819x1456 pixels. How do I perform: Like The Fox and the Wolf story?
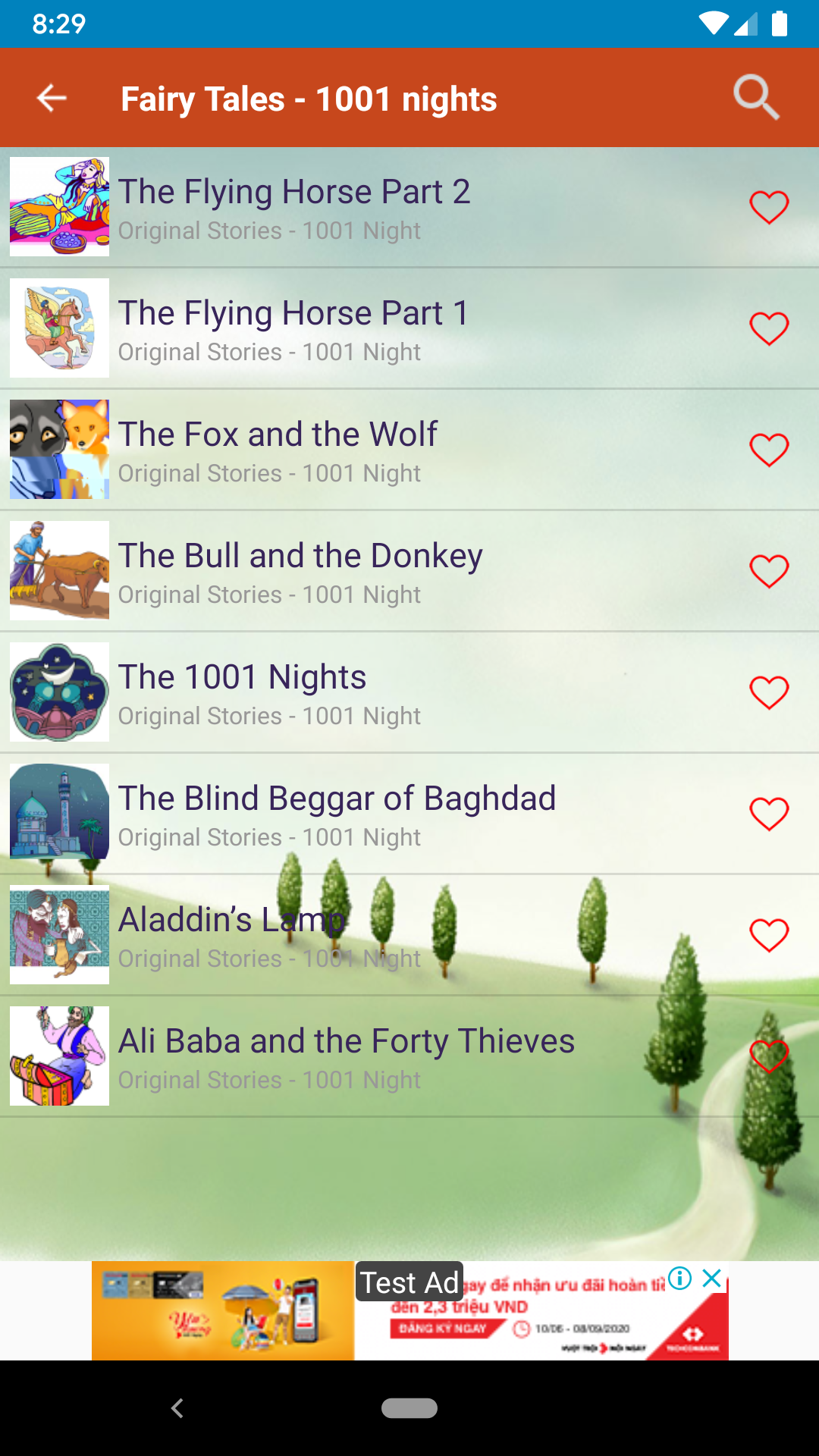[769, 450]
